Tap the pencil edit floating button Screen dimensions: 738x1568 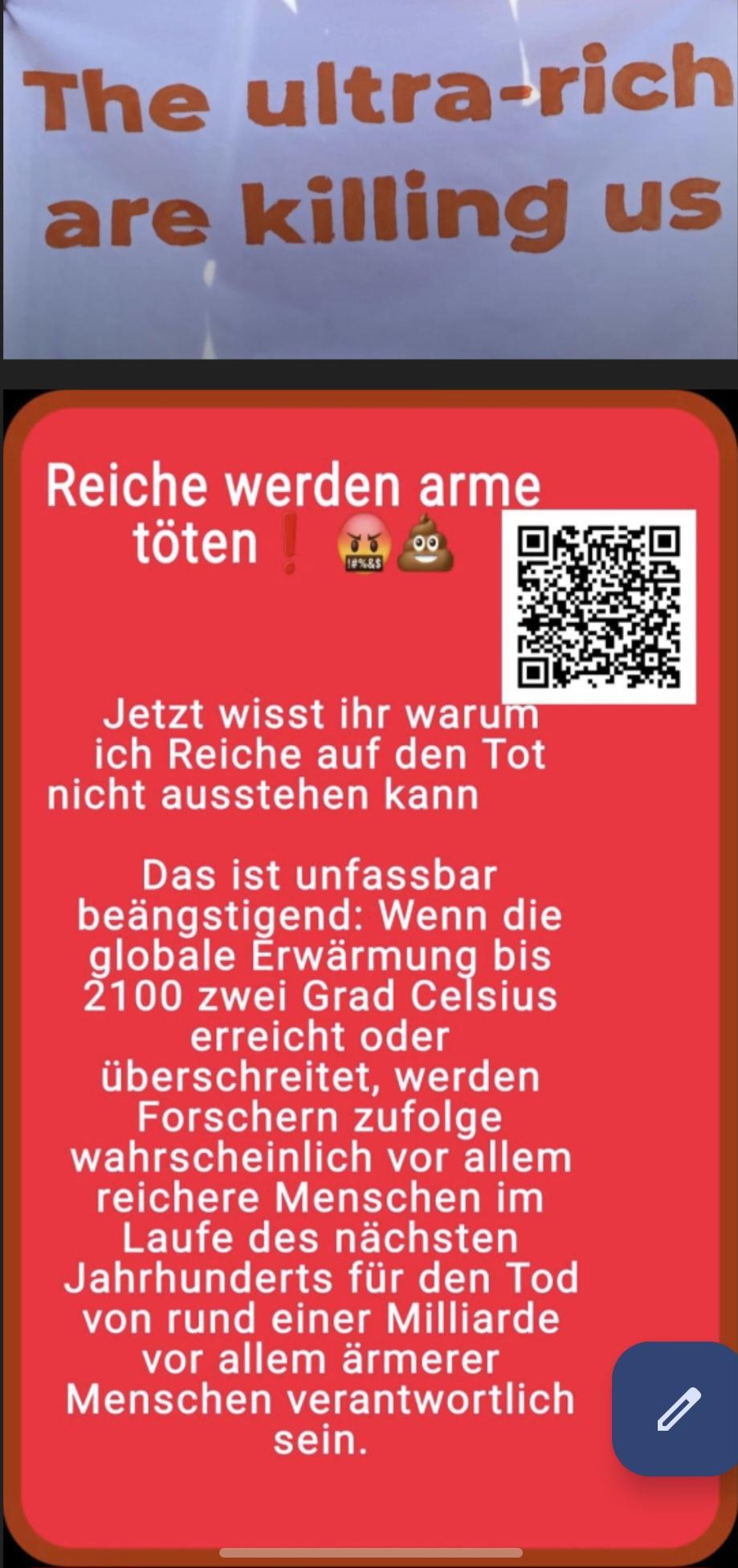(677, 1408)
